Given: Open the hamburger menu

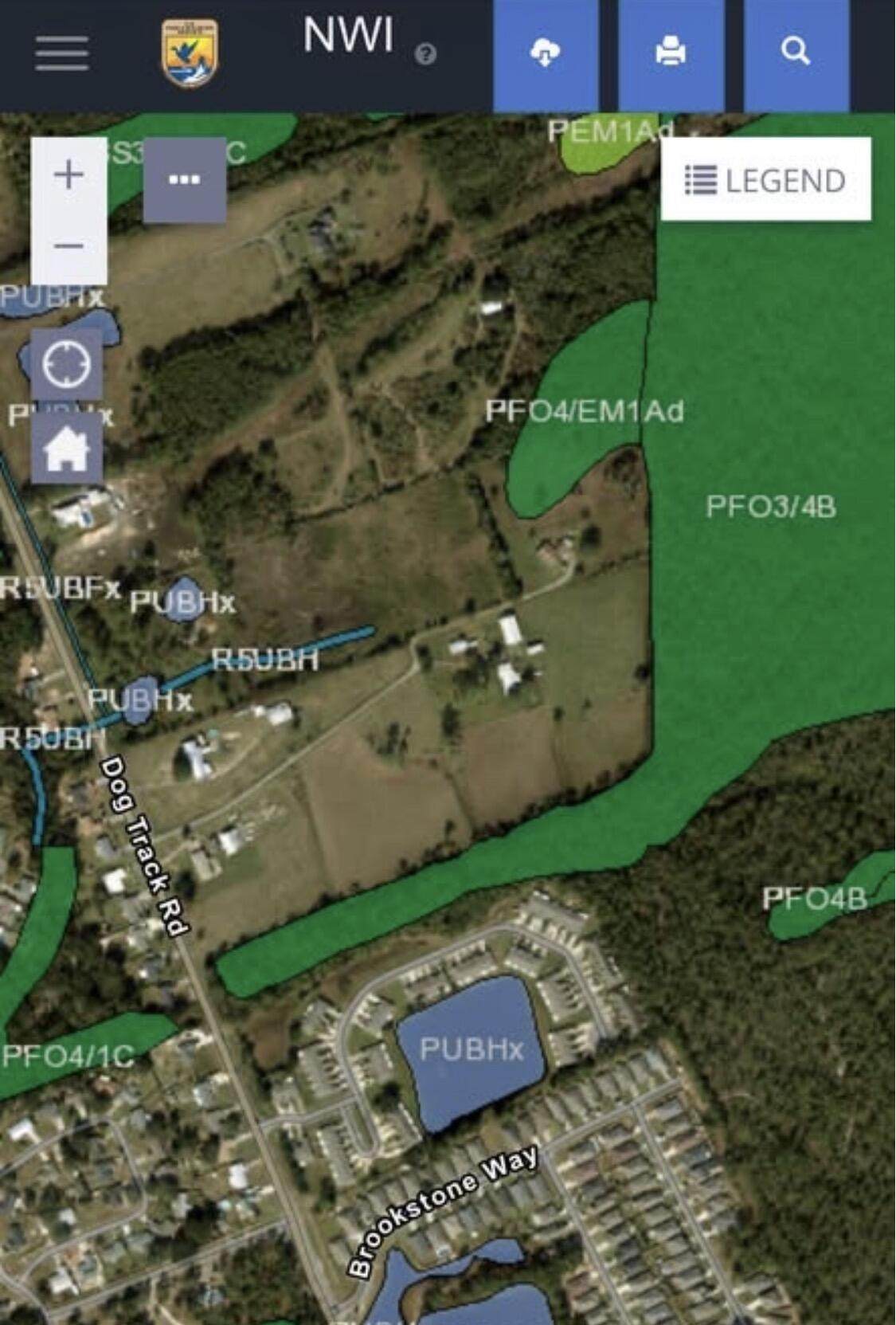Looking at the screenshot, I should click(61, 53).
